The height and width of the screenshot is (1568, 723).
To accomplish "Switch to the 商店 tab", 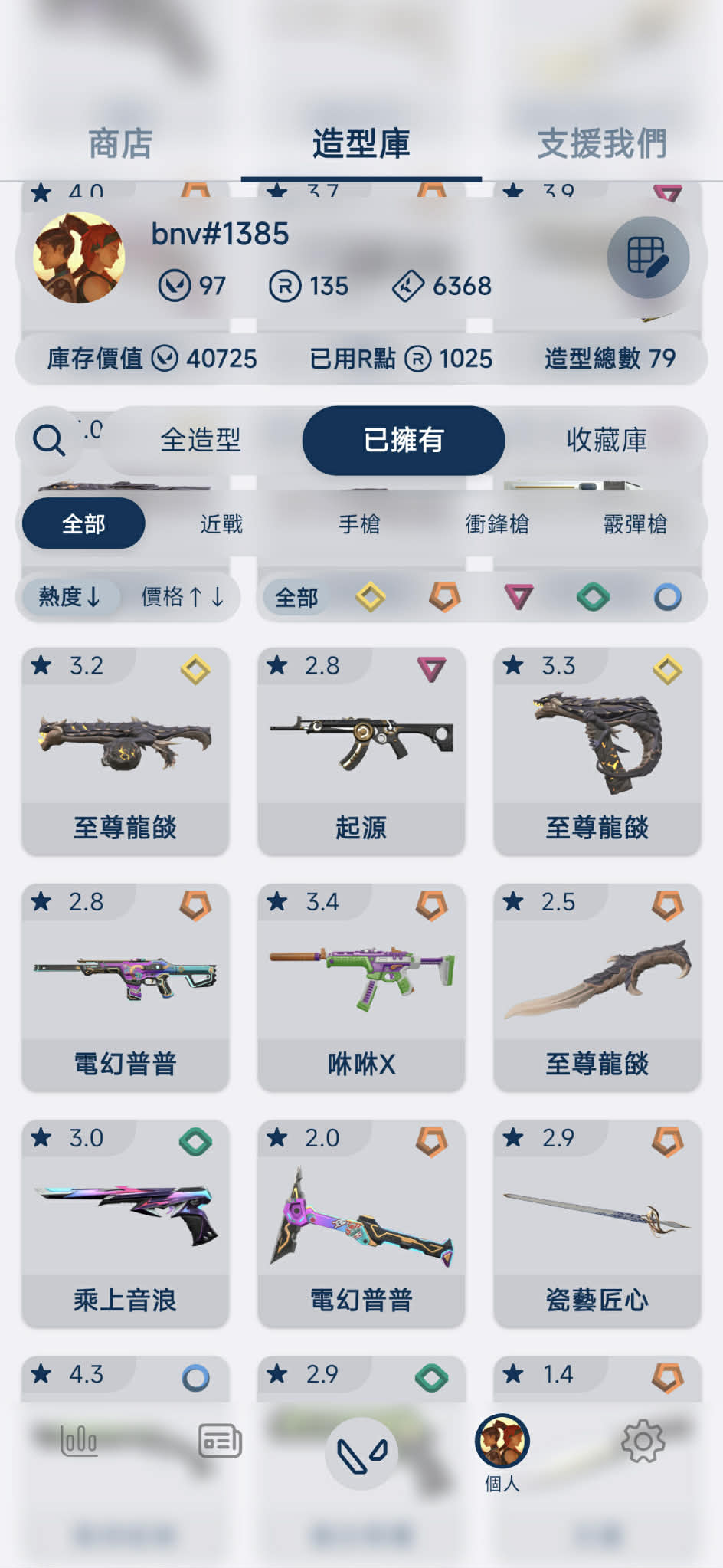I will tap(120, 144).
